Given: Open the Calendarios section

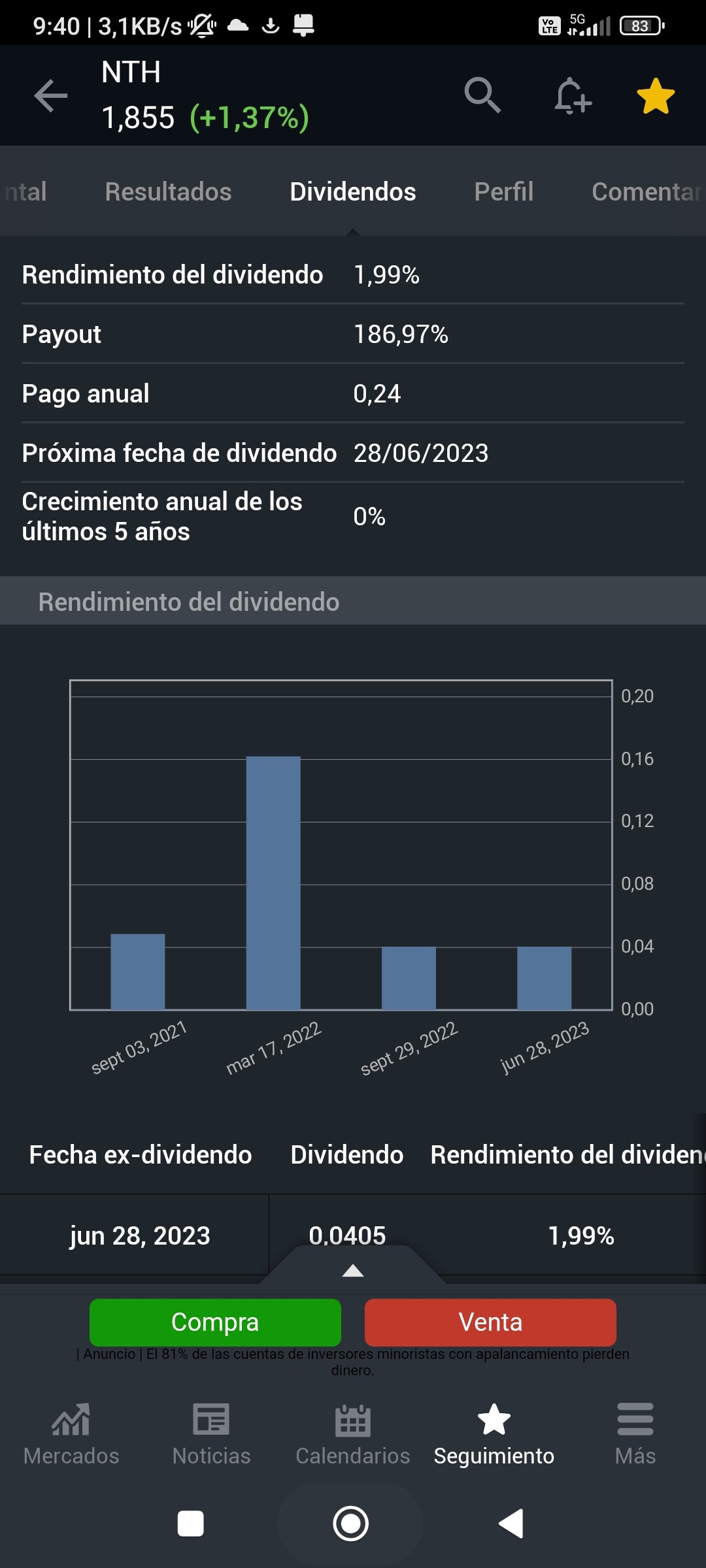Looking at the screenshot, I should coord(353,1435).
